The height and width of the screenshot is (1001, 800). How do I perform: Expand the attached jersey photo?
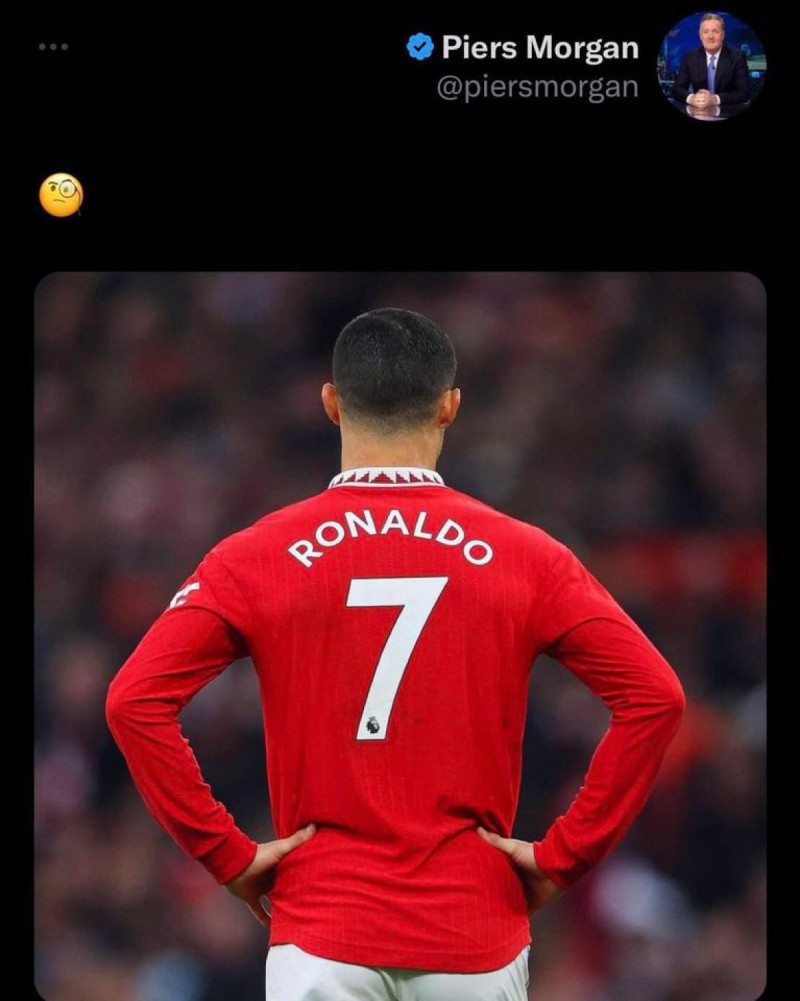coord(400,635)
